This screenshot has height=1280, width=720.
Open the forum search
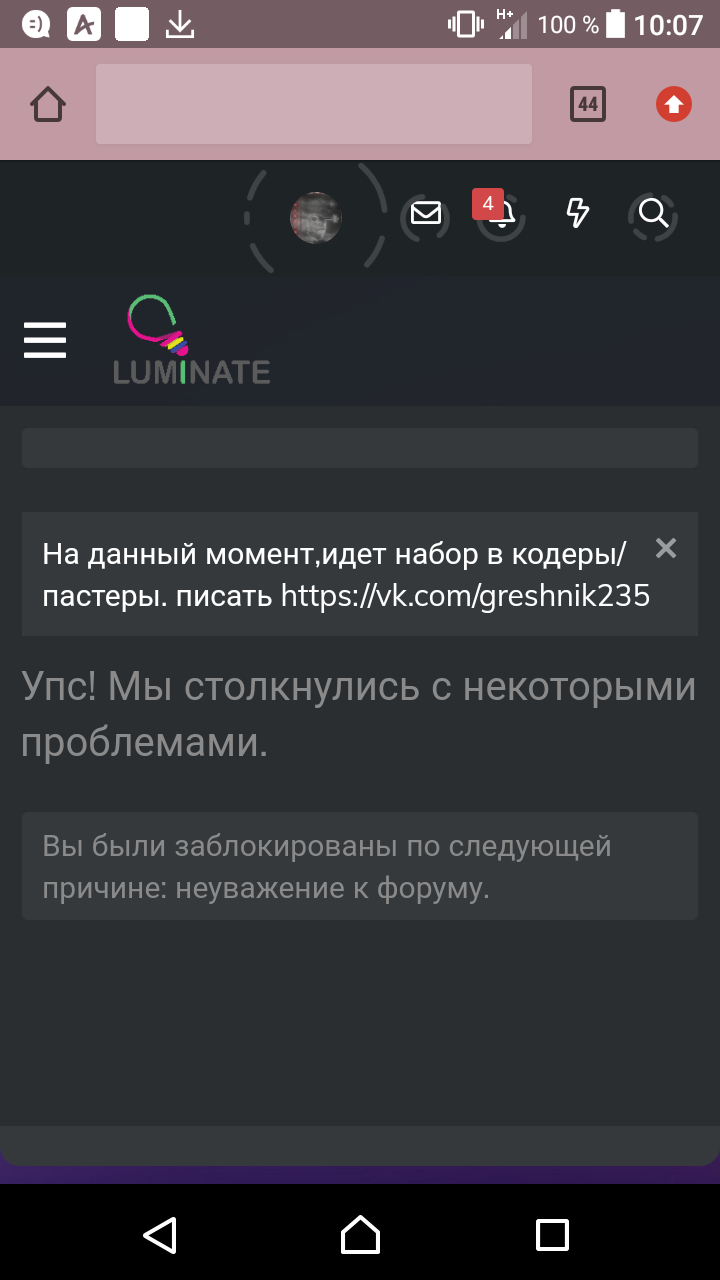click(653, 213)
